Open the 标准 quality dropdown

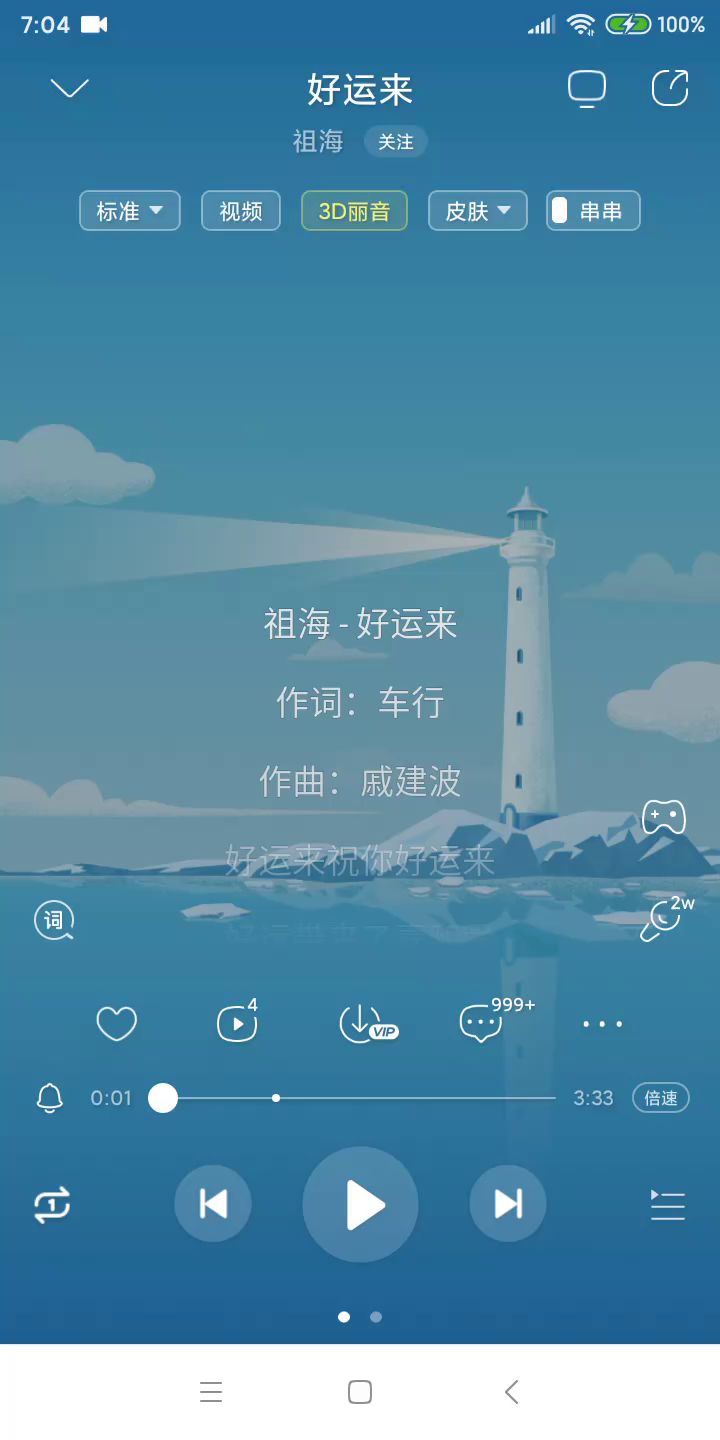point(130,211)
